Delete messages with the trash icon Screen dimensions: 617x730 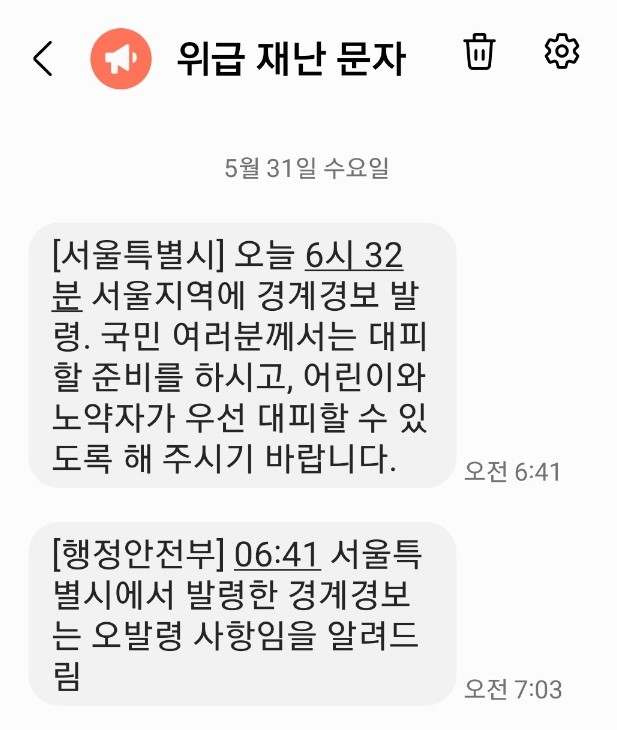480,51
